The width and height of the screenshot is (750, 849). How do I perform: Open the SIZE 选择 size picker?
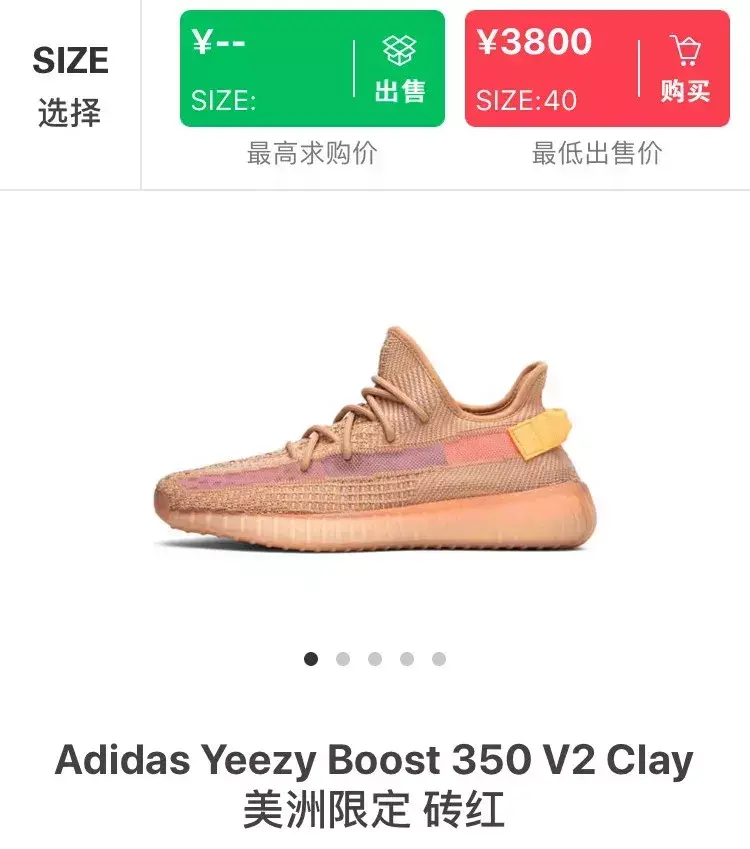pyautogui.click(x=69, y=87)
